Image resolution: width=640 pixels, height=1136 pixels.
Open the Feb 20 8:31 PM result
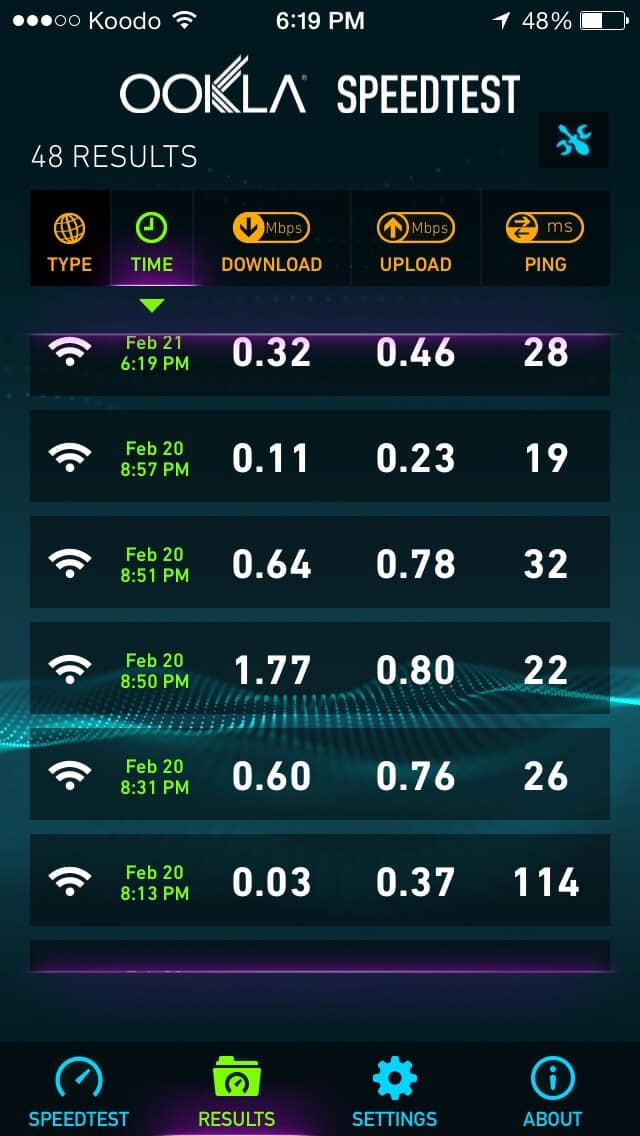click(320, 773)
